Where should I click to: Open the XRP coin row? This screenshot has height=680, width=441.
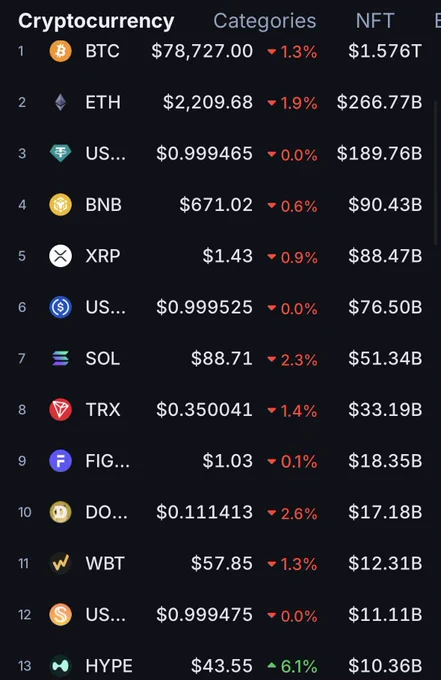220,256
